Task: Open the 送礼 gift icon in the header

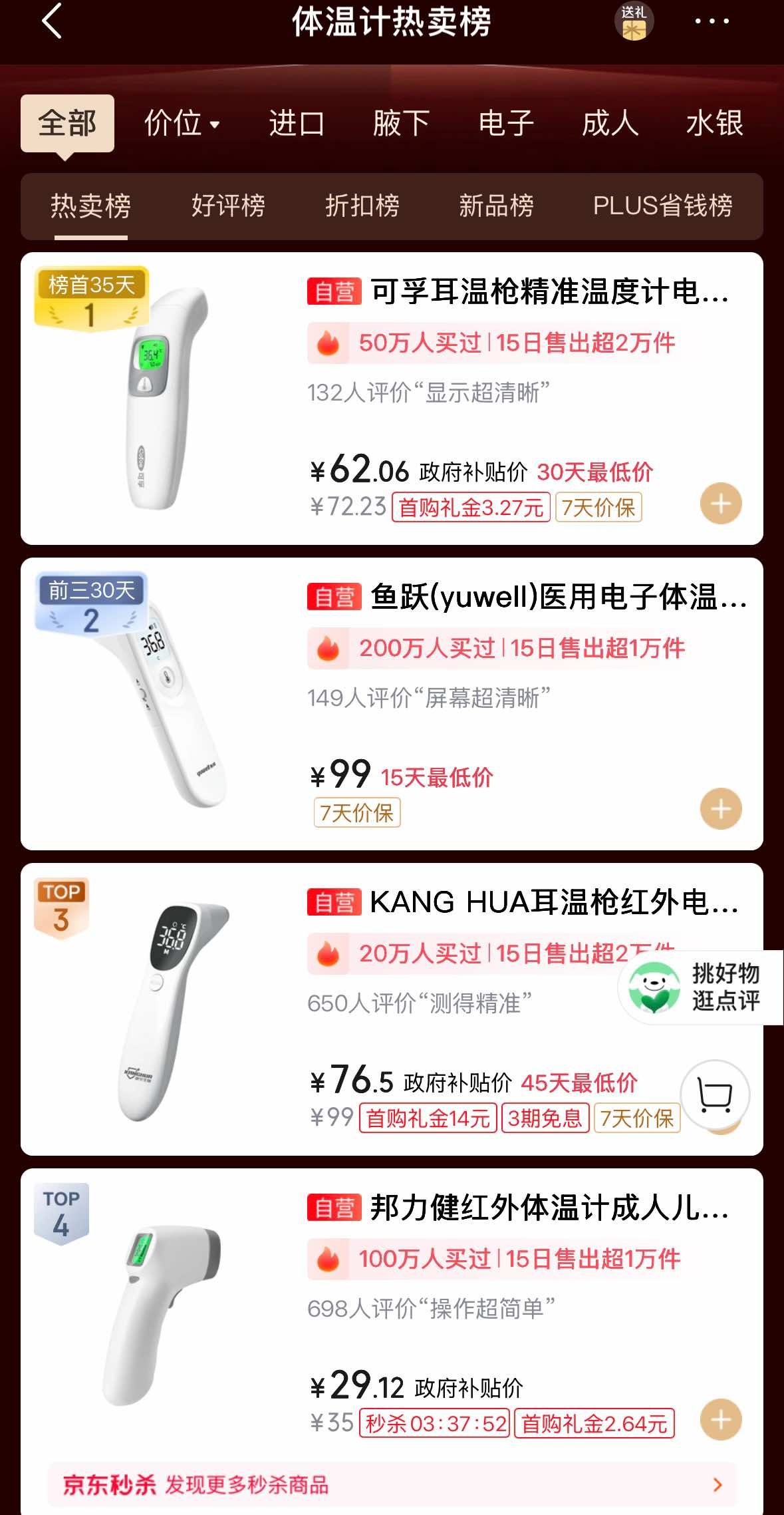Action: click(x=634, y=22)
